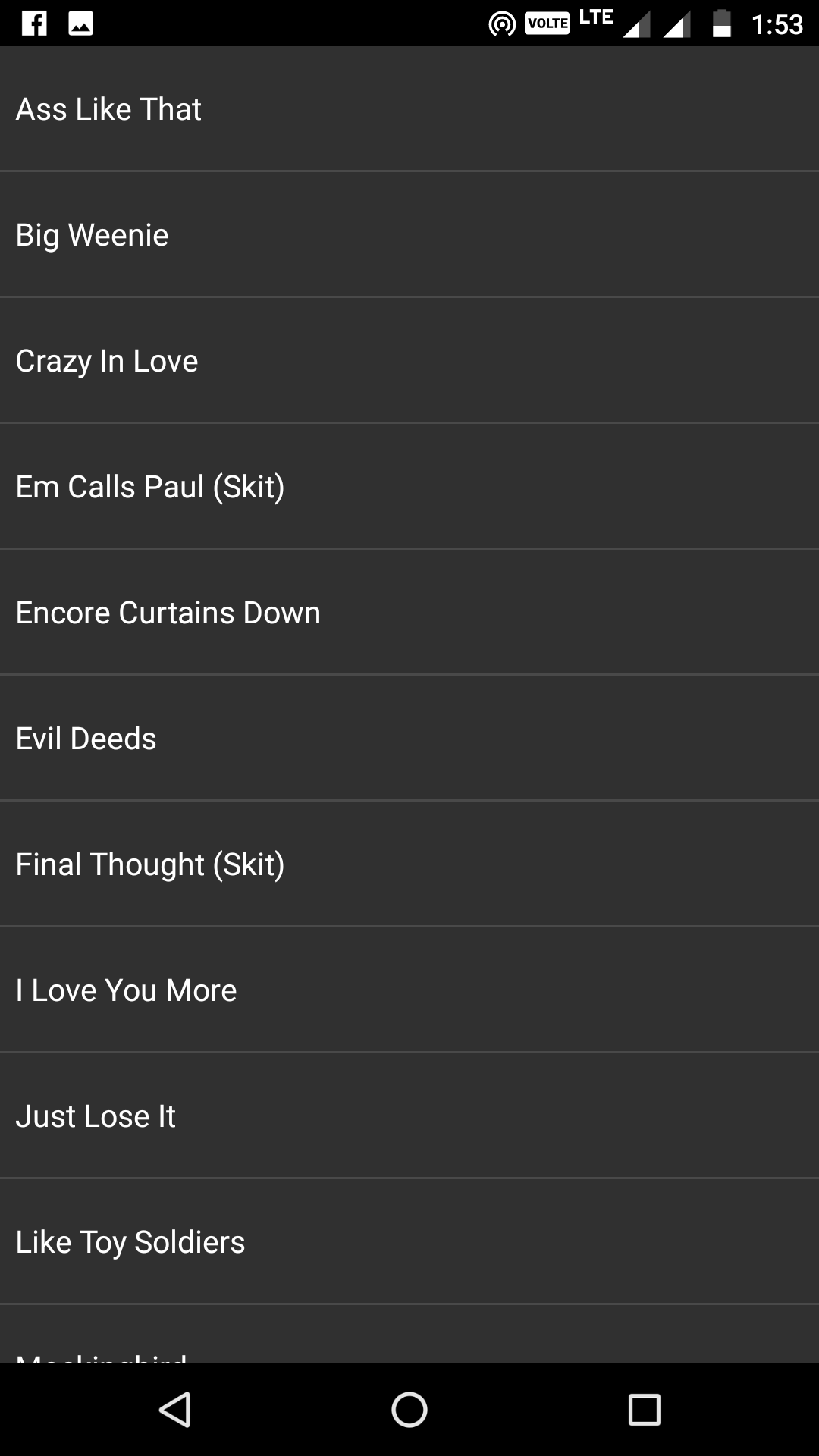Open I Love You More
Viewport: 819px width, 1456px height.
click(409, 990)
